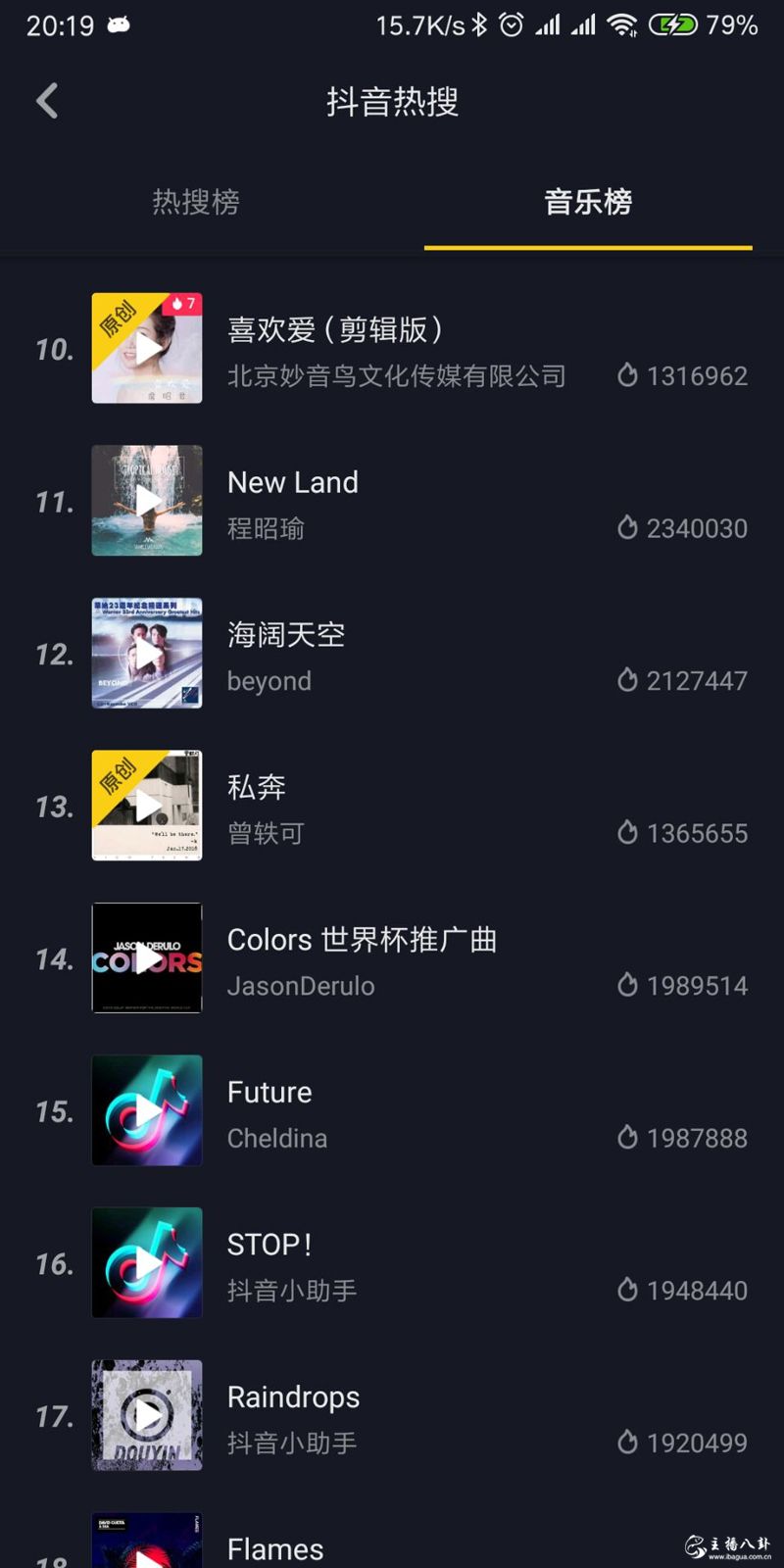784x1568 pixels.
Task: Tap the flame icon next to 海阔天空's count
Action: (627, 679)
